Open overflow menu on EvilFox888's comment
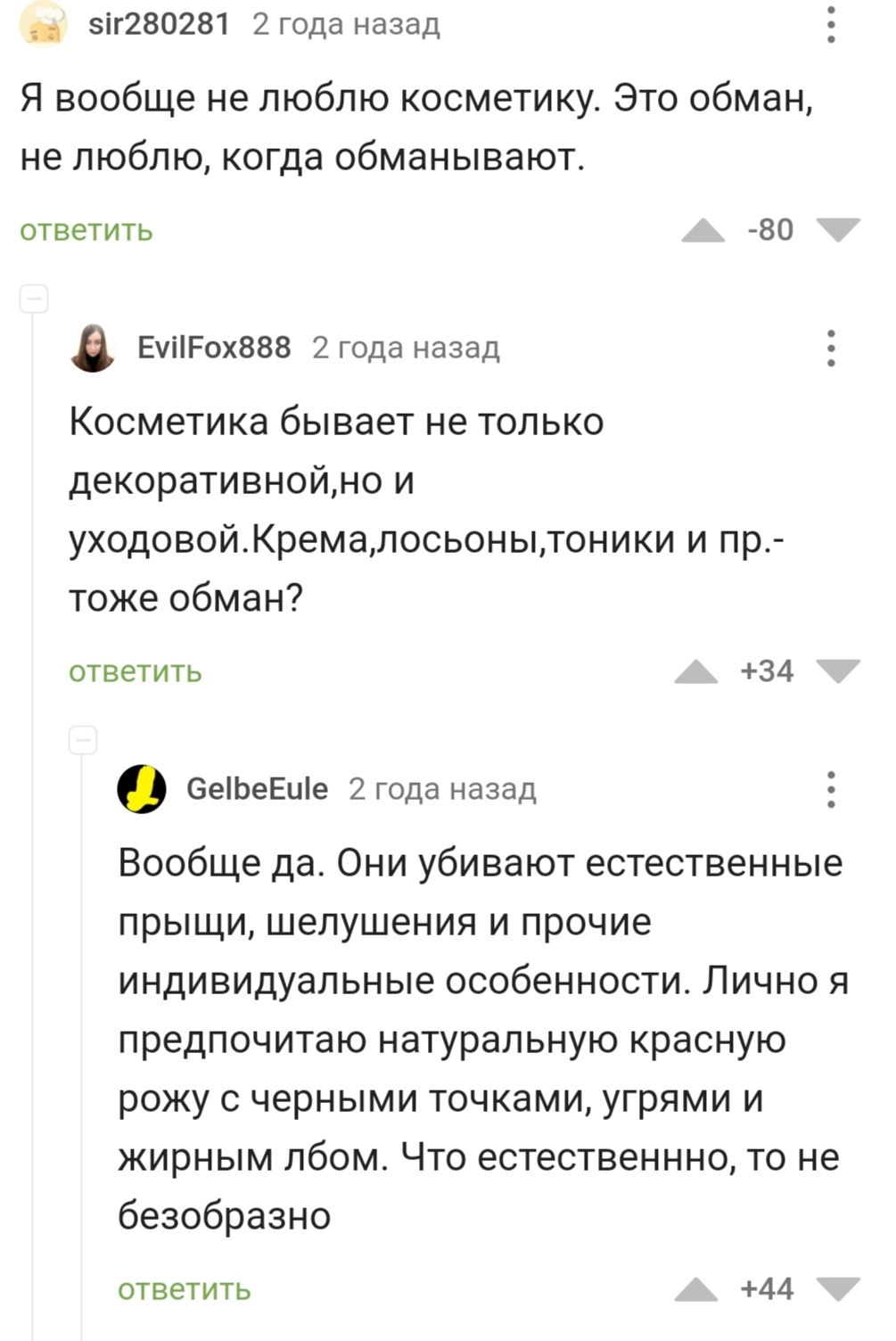The height and width of the screenshot is (1341, 896). click(x=830, y=348)
